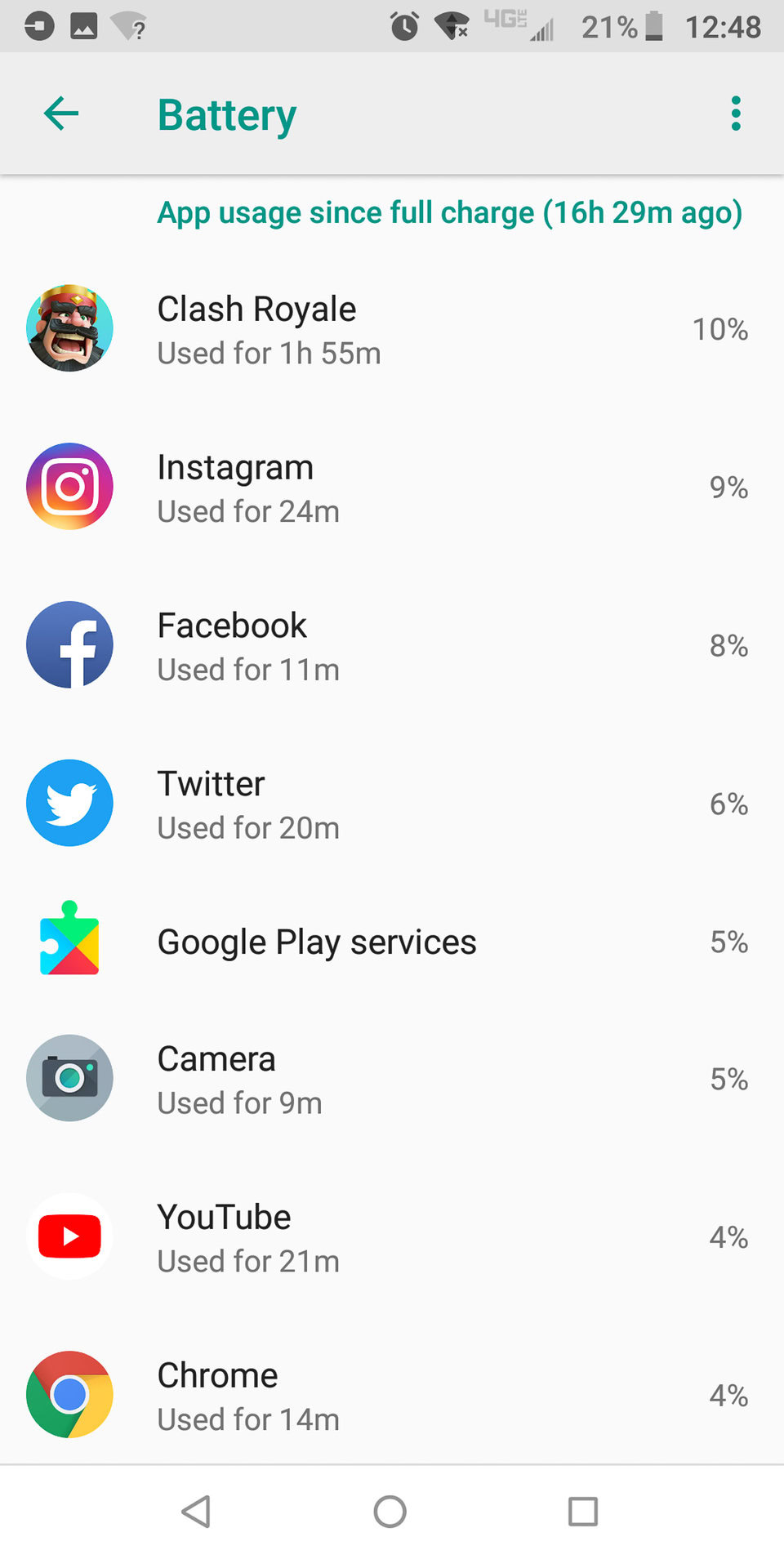Open recent apps from navigation bar
The image size is (784, 1568).
[583, 1512]
